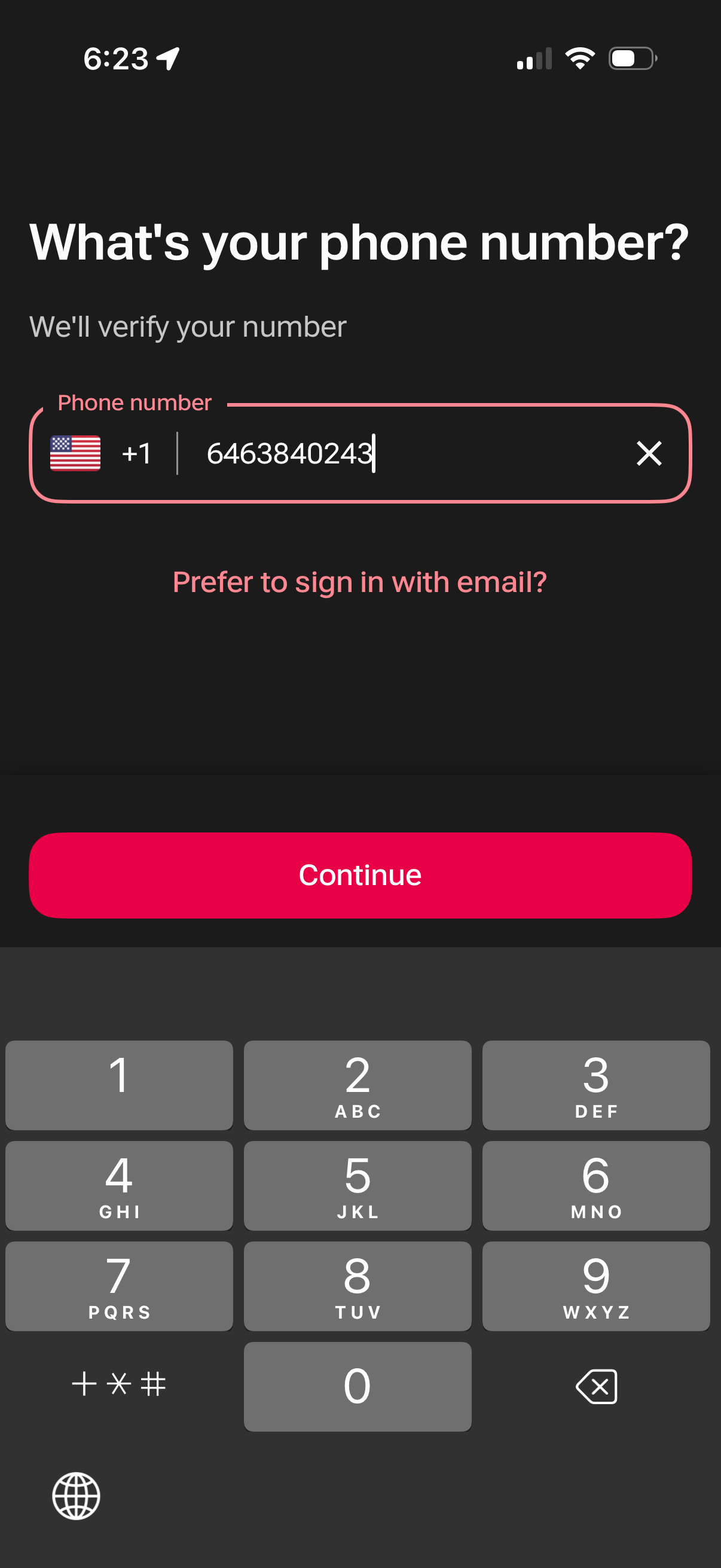Clear the phone number with the X icon
The height and width of the screenshot is (1568, 721).
coord(649,453)
